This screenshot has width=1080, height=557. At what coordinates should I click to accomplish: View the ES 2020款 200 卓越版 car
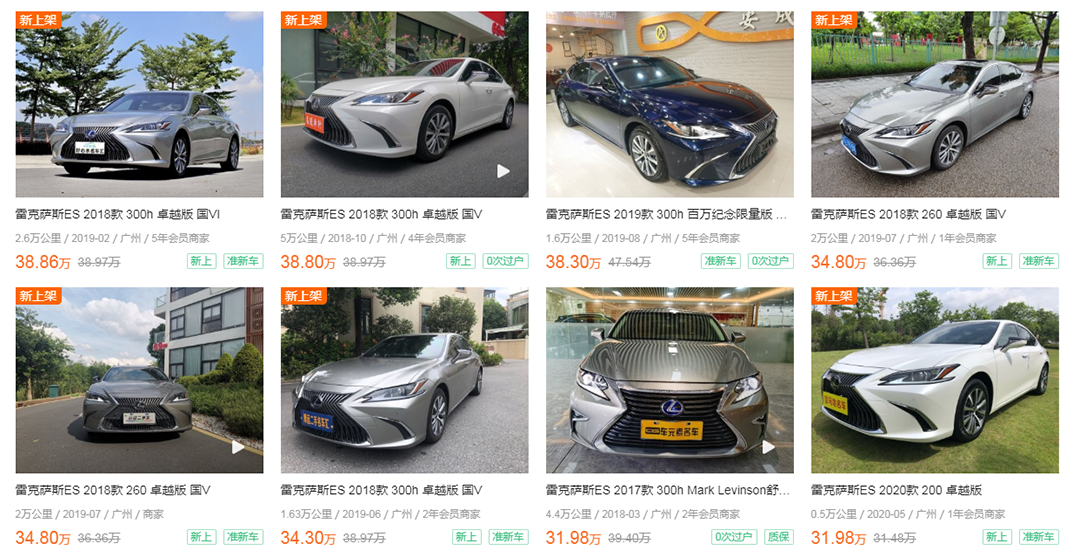[x=934, y=381]
